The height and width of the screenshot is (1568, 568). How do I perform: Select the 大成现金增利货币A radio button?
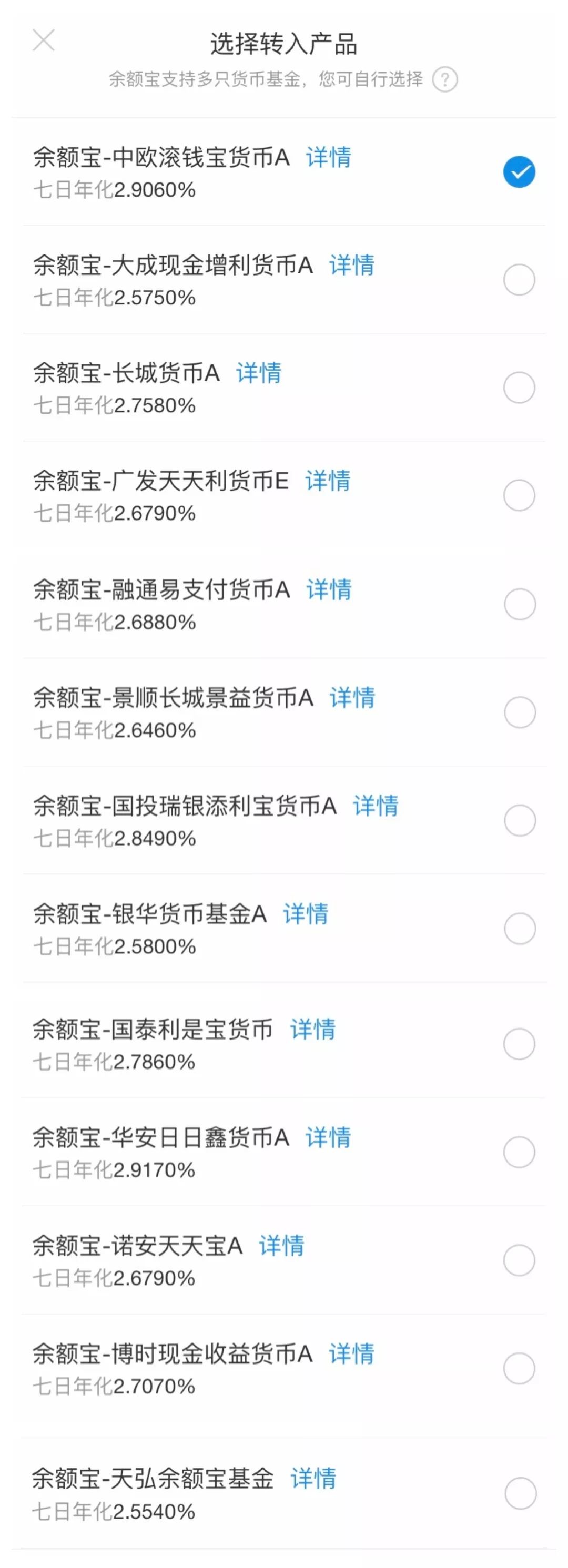point(519,280)
